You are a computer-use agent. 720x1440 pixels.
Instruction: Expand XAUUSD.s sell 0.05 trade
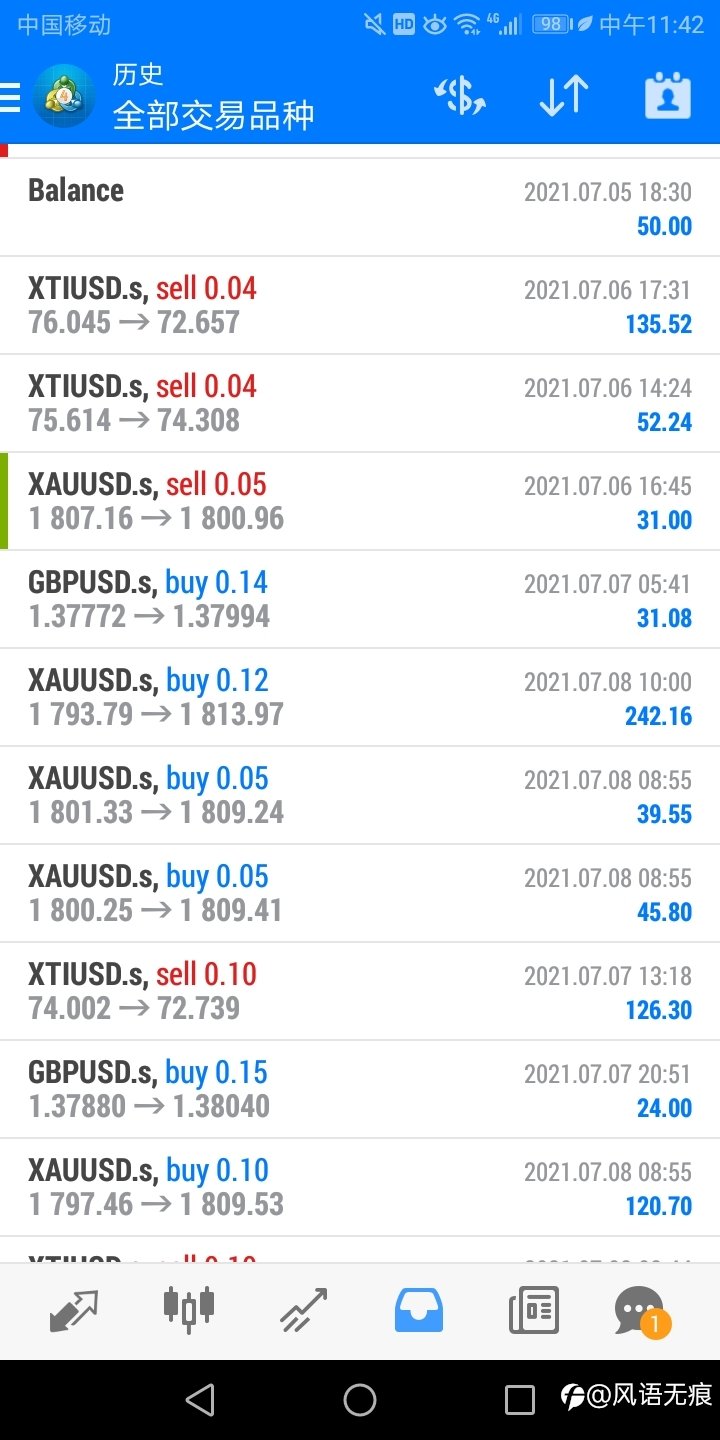[x=360, y=501]
